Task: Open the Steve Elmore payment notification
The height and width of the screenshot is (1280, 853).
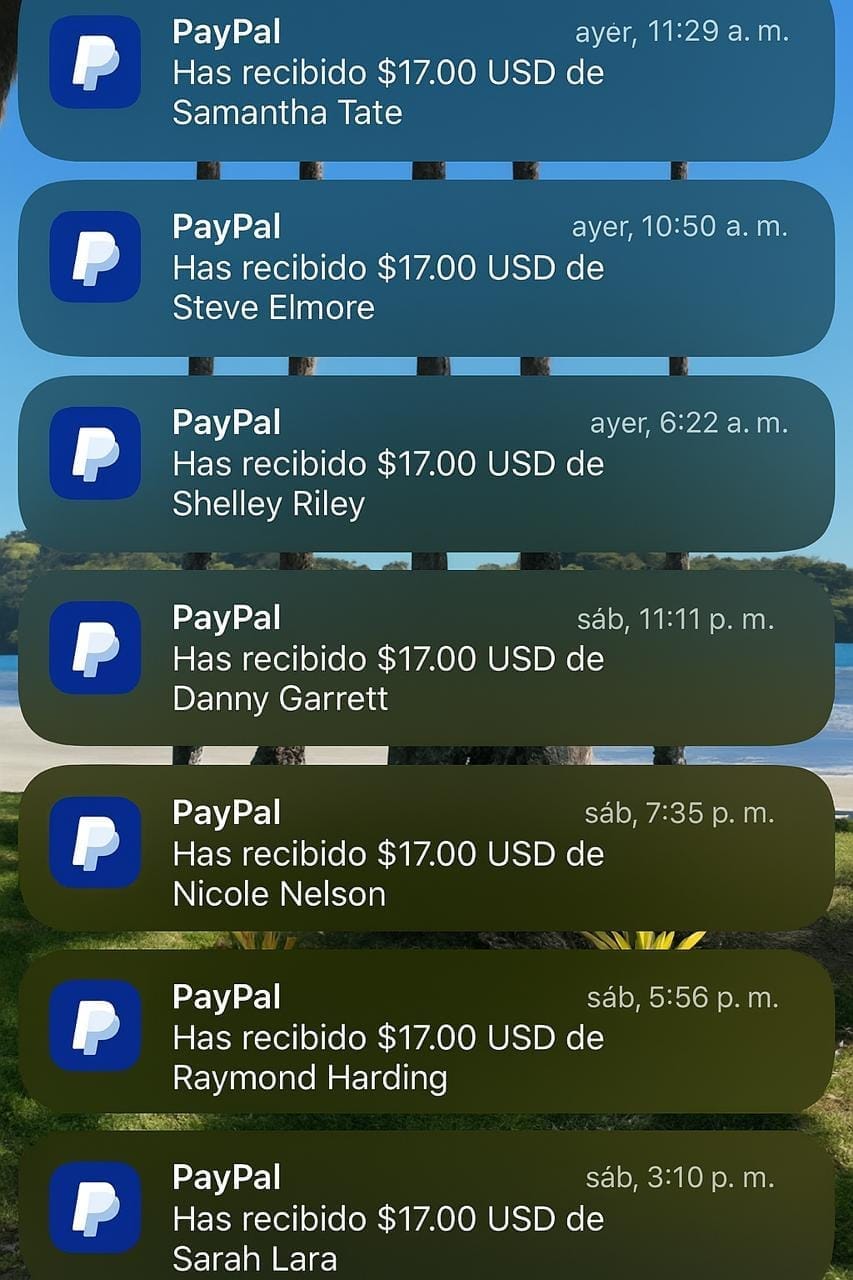Action: (426, 267)
